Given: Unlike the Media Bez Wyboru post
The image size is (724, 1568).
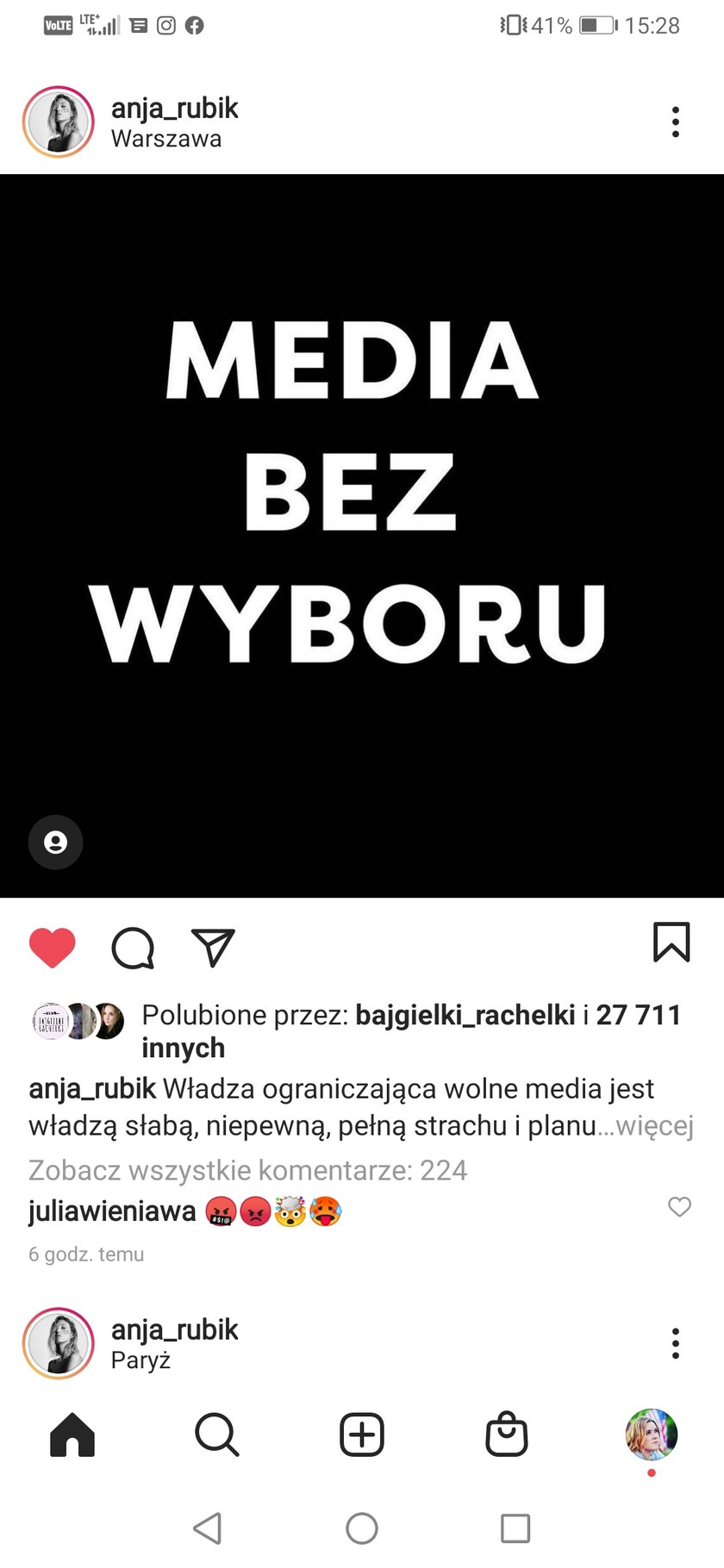Looking at the screenshot, I should (53, 948).
